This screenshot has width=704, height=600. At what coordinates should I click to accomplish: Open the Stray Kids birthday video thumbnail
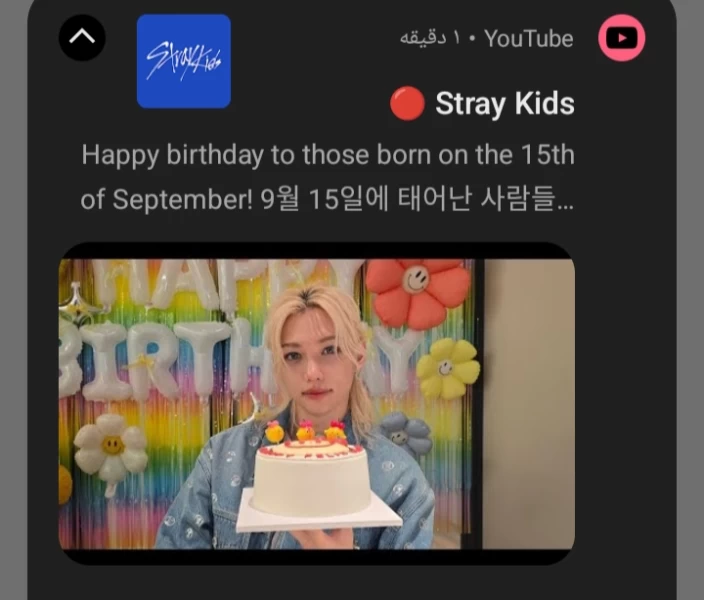pos(316,404)
